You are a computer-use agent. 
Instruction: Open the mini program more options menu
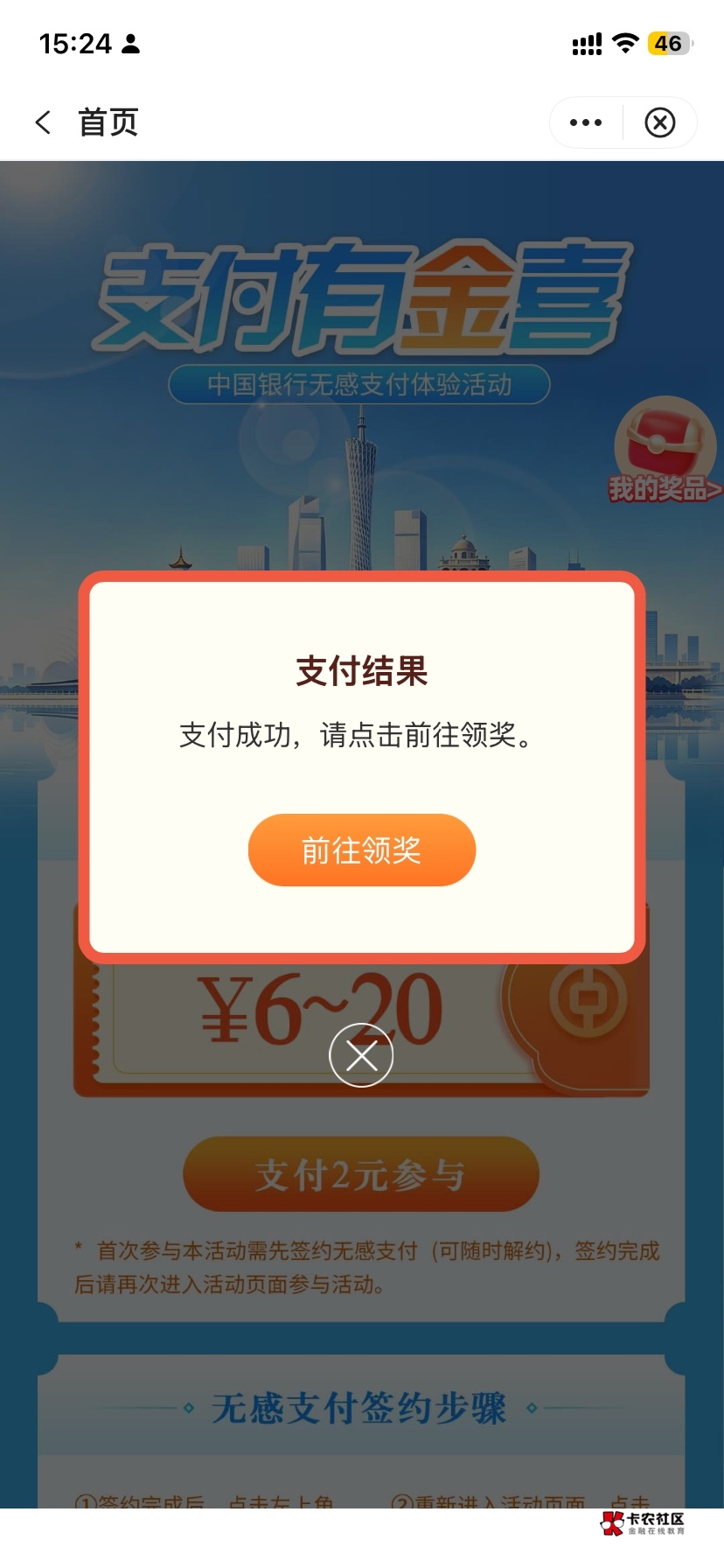pos(586,122)
